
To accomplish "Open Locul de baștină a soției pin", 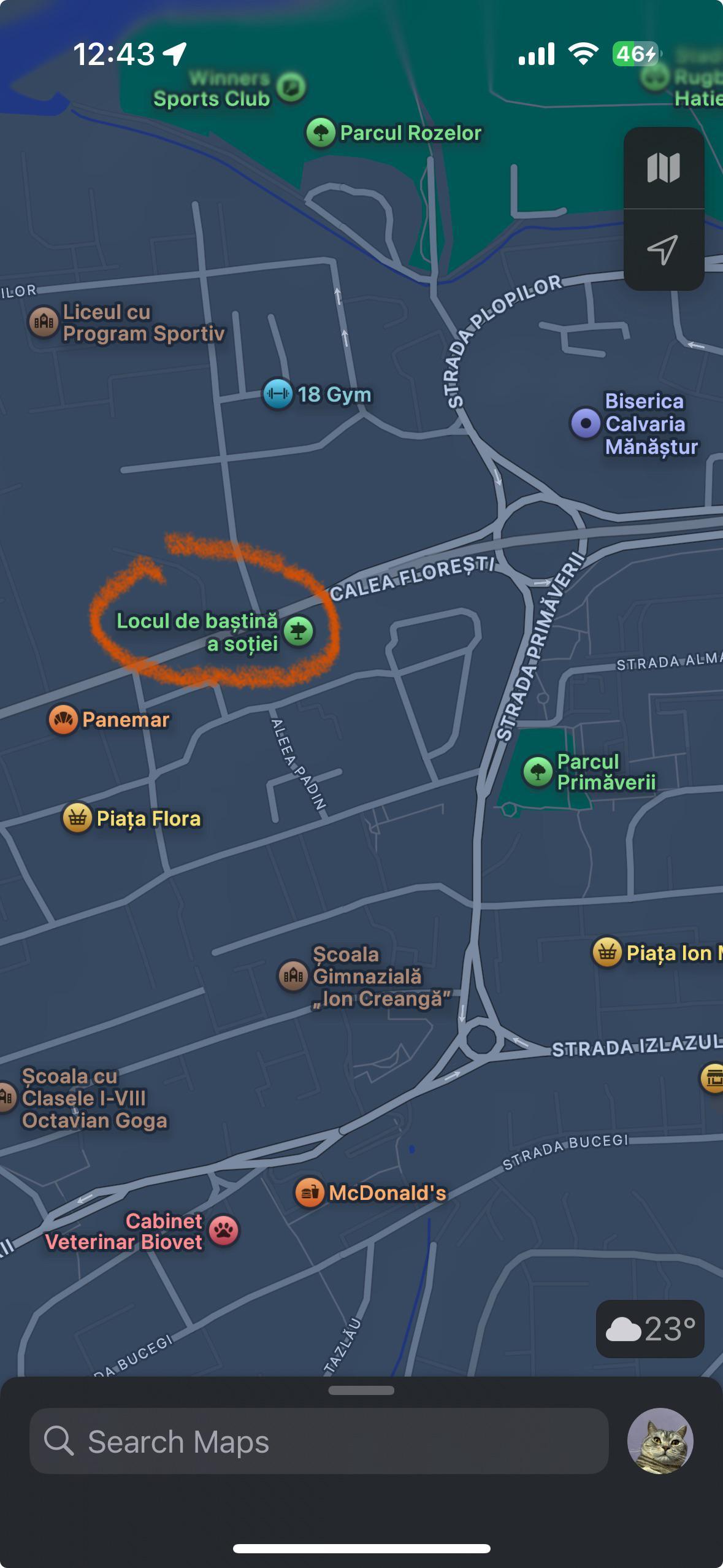I will click(299, 631).
